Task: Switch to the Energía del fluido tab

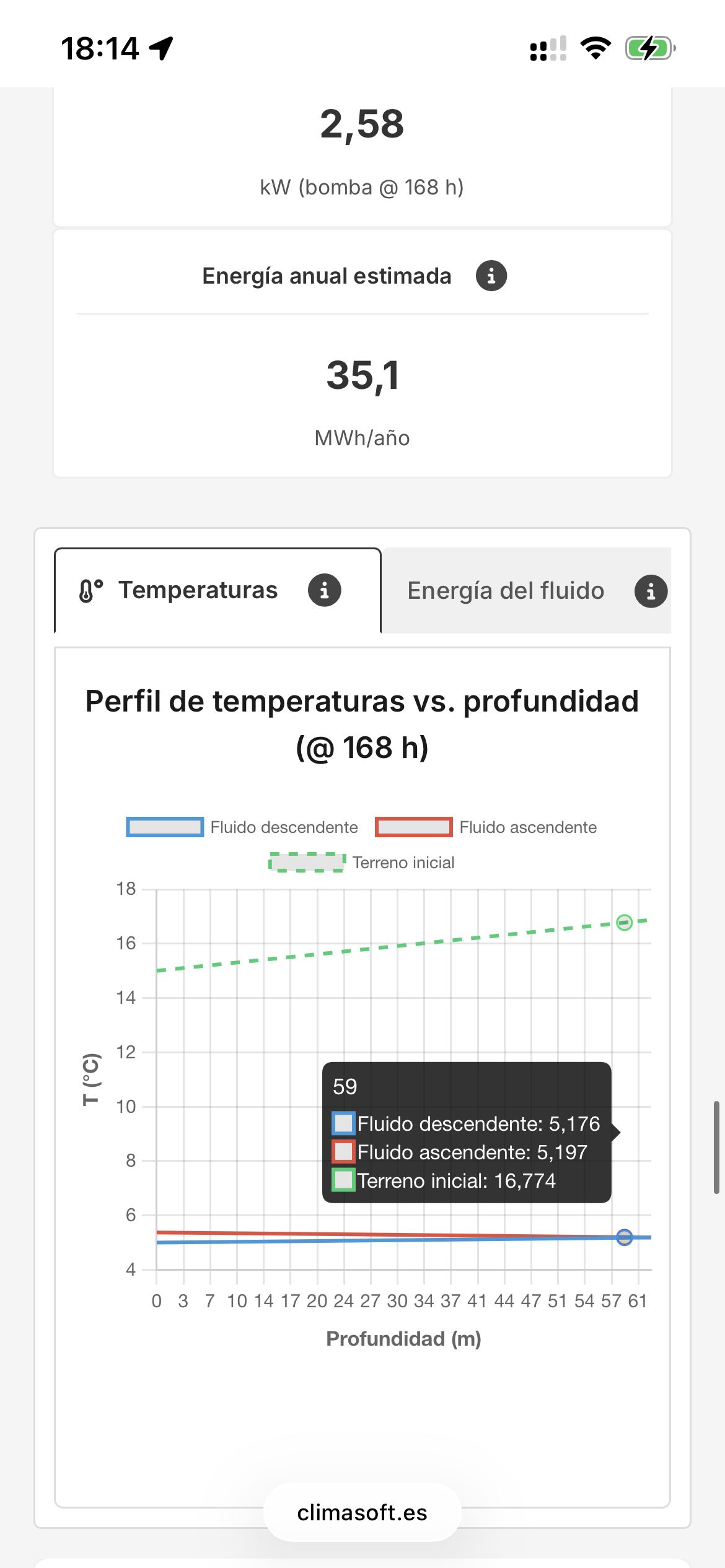Action: coord(505,591)
